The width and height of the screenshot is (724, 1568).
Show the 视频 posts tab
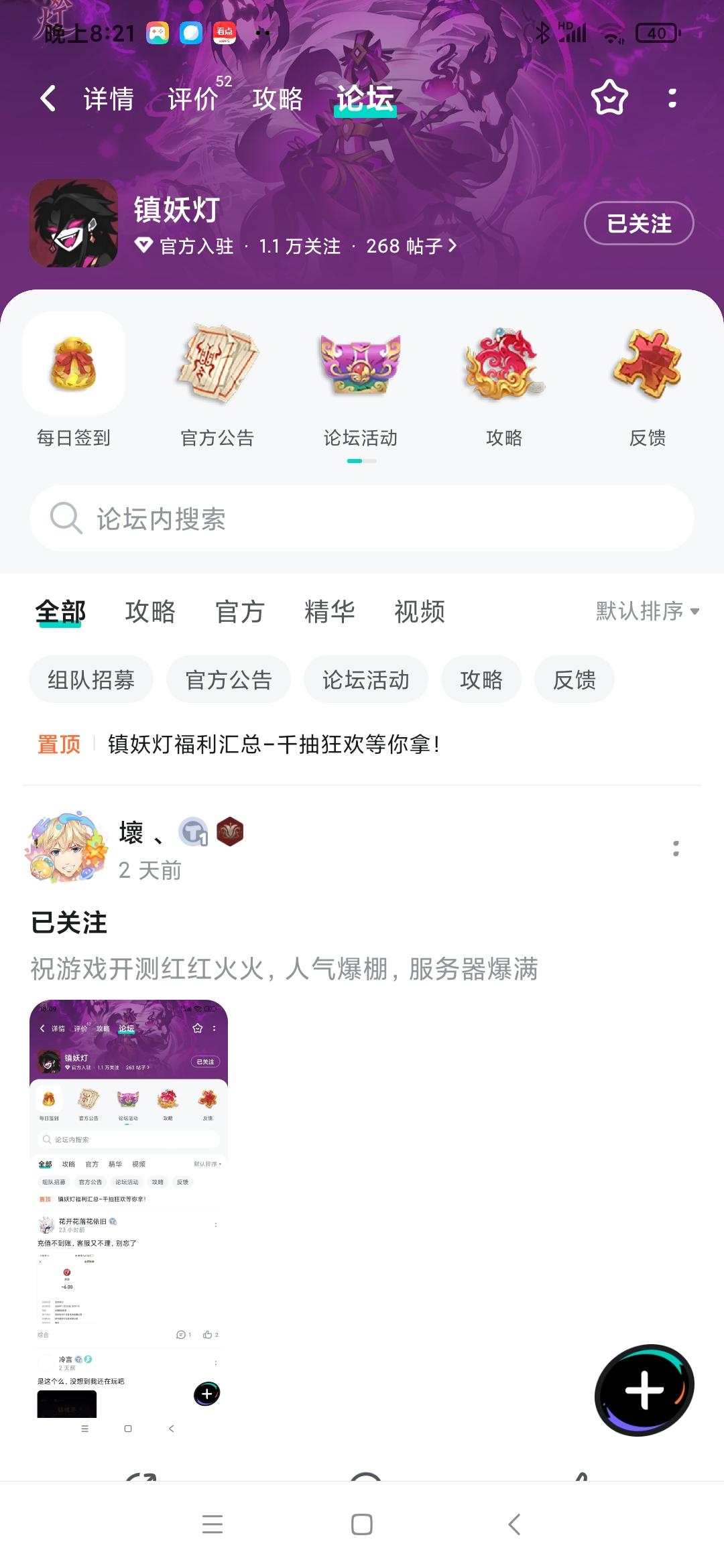click(x=419, y=612)
